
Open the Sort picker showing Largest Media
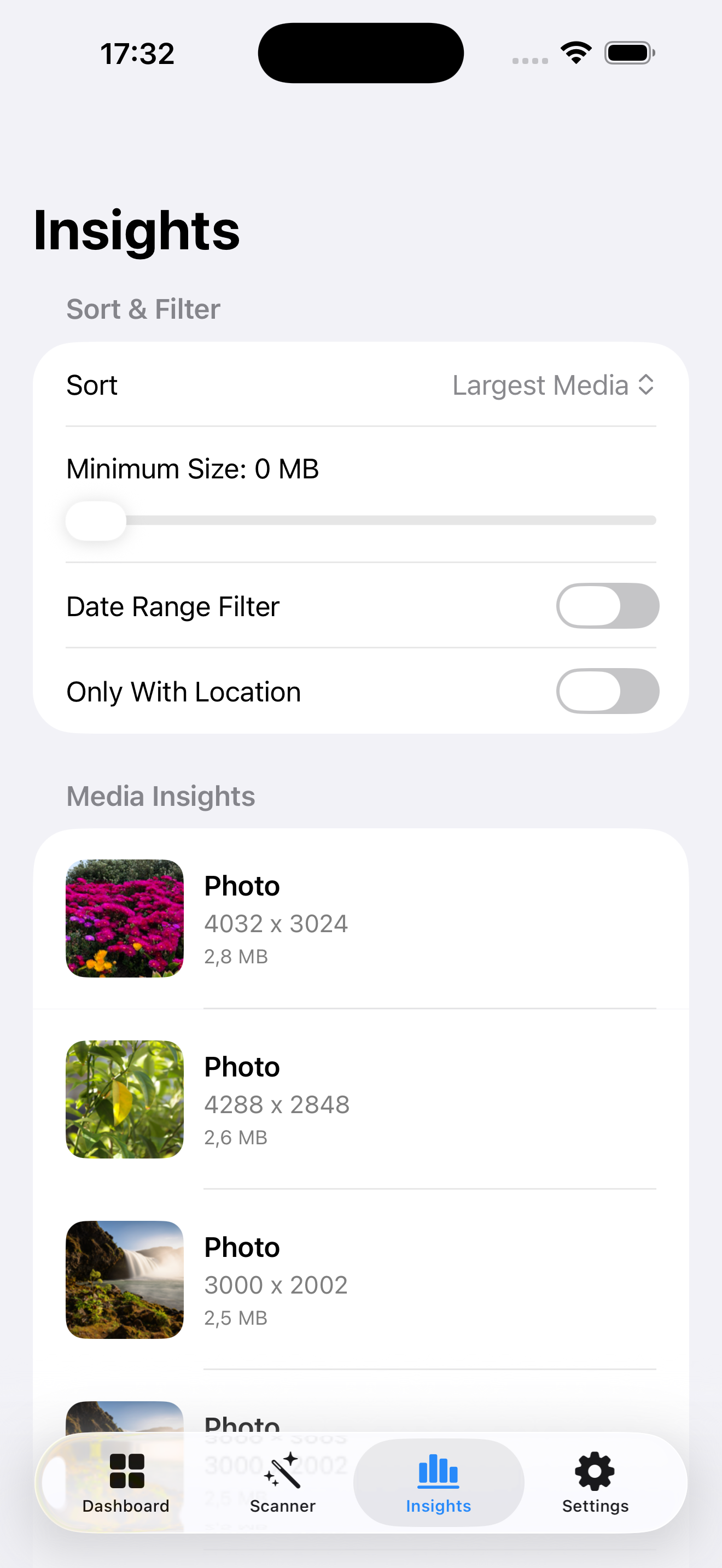coord(553,385)
